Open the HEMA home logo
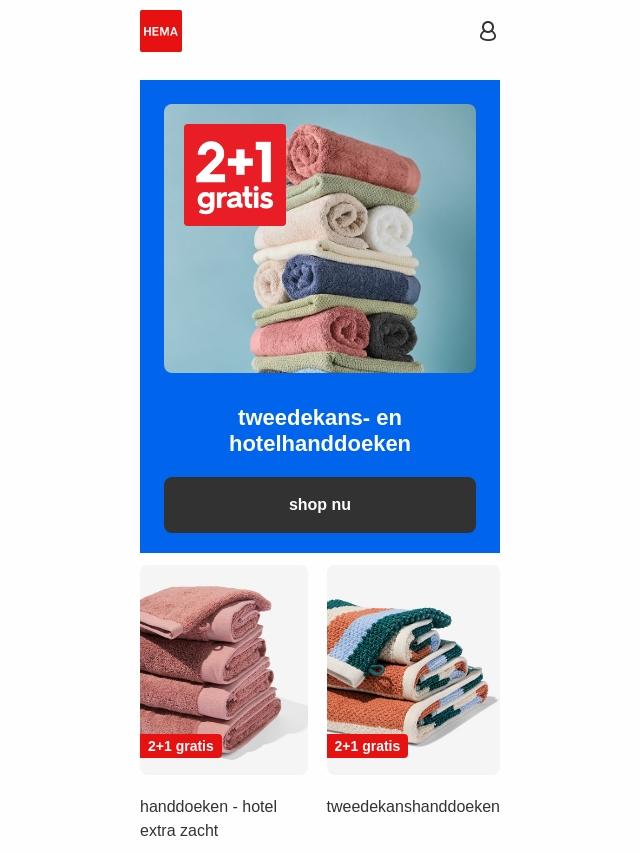 click(x=161, y=31)
